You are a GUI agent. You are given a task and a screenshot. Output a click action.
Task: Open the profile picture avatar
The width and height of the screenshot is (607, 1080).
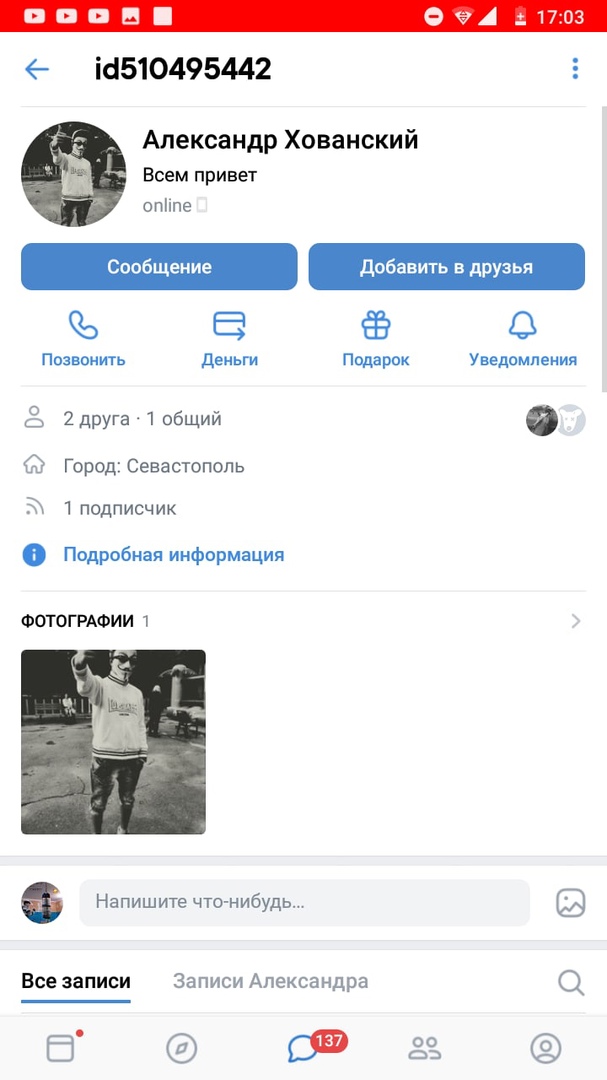[73, 174]
